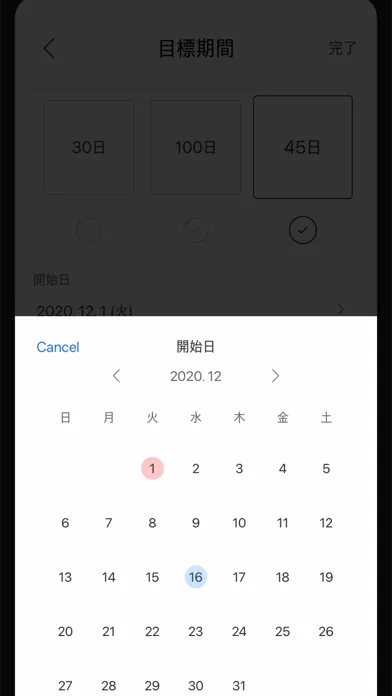The image size is (392, 696).
Task: Select December 13
Action: pos(65,577)
